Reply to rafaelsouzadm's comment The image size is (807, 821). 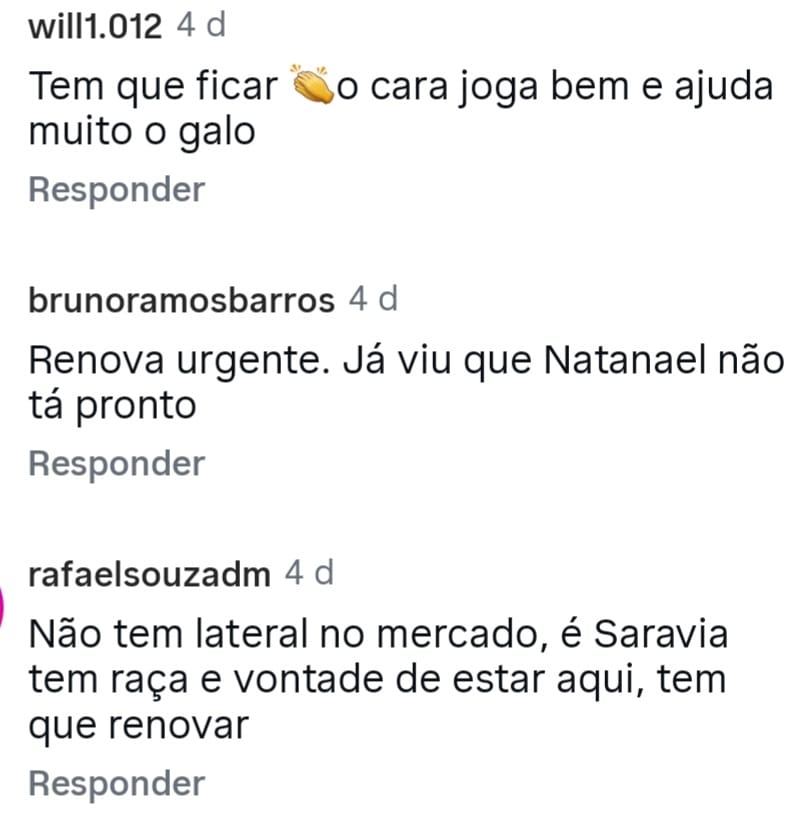point(116,783)
